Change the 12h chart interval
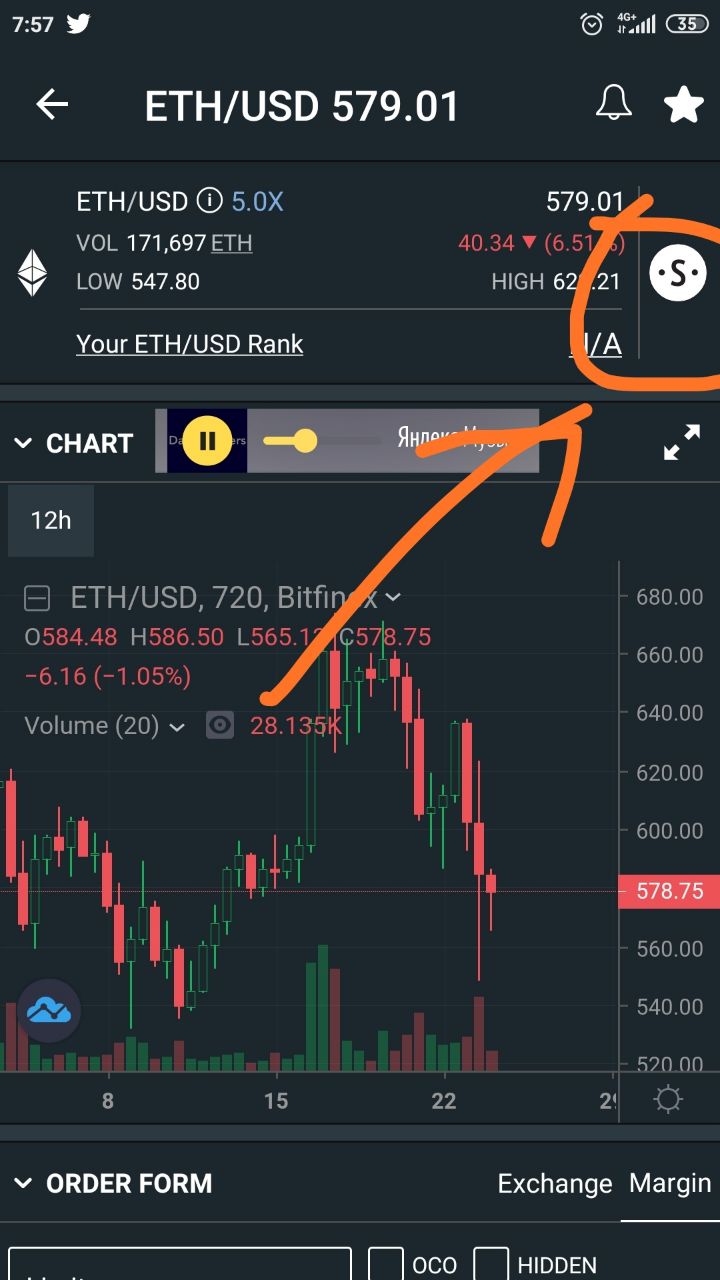720x1280 pixels. pyautogui.click(x=51, y=520)
